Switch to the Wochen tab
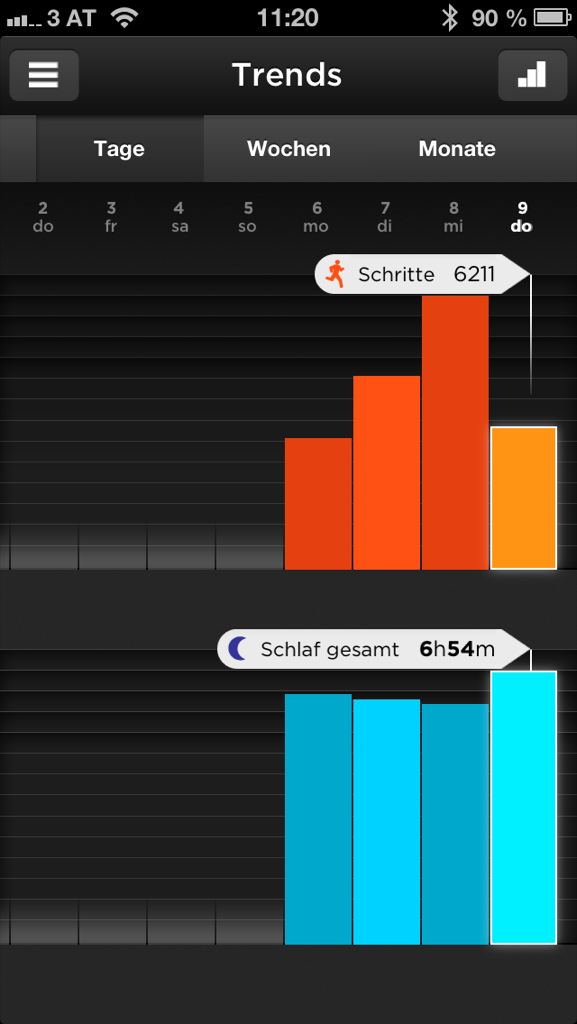Screen dimensions: 577x1024 click(288, 149)
